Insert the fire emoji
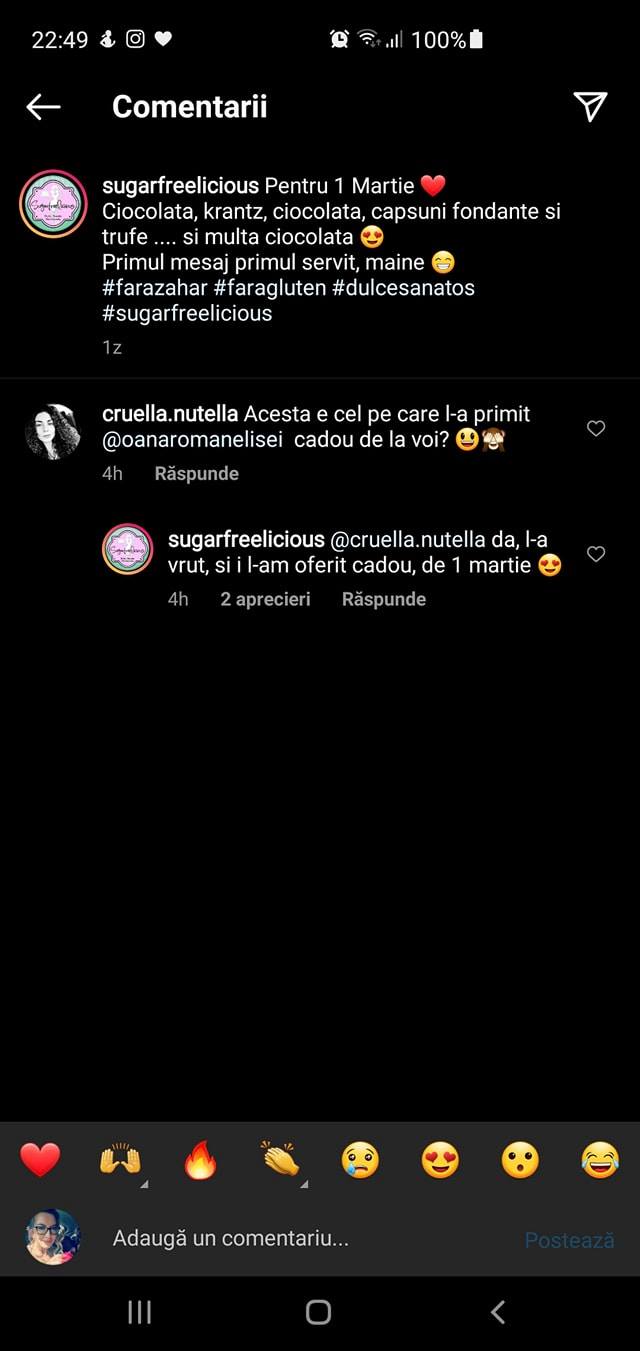This screenshot has width=640, height=1351. [x=200, y=1160]
